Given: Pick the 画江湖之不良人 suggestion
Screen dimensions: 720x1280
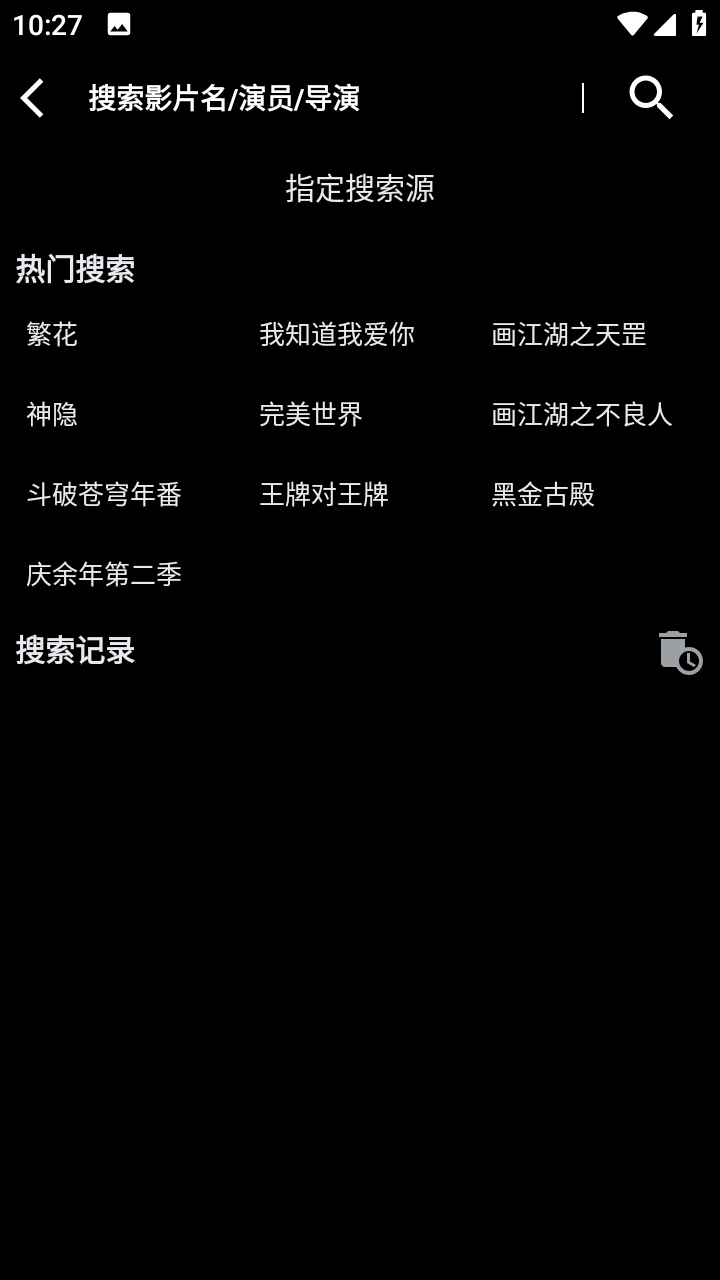Looking at the screenshot, I should [x=582, y=414].
